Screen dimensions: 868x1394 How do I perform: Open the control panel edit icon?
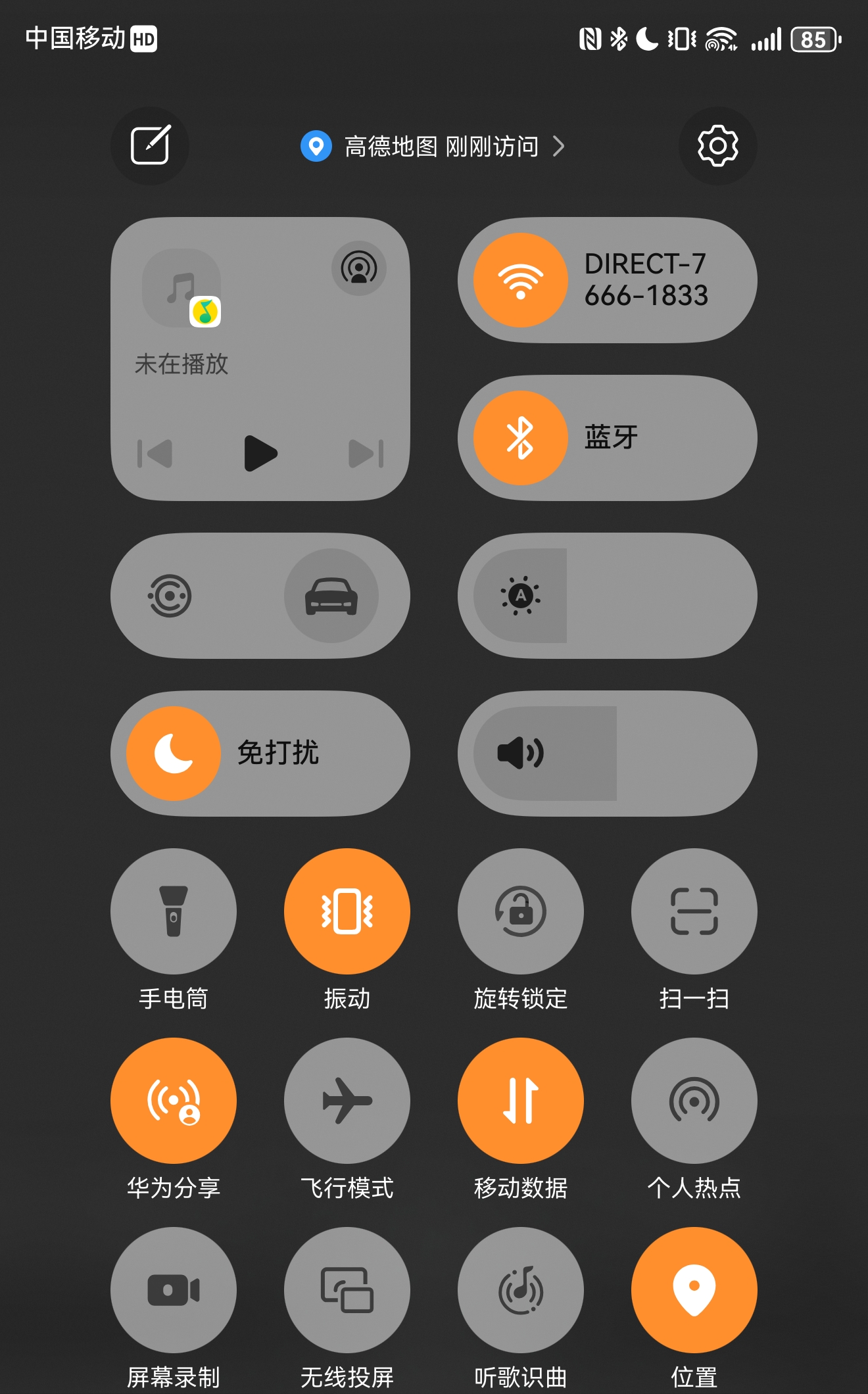pyautogui.click(x=150, y=145)
